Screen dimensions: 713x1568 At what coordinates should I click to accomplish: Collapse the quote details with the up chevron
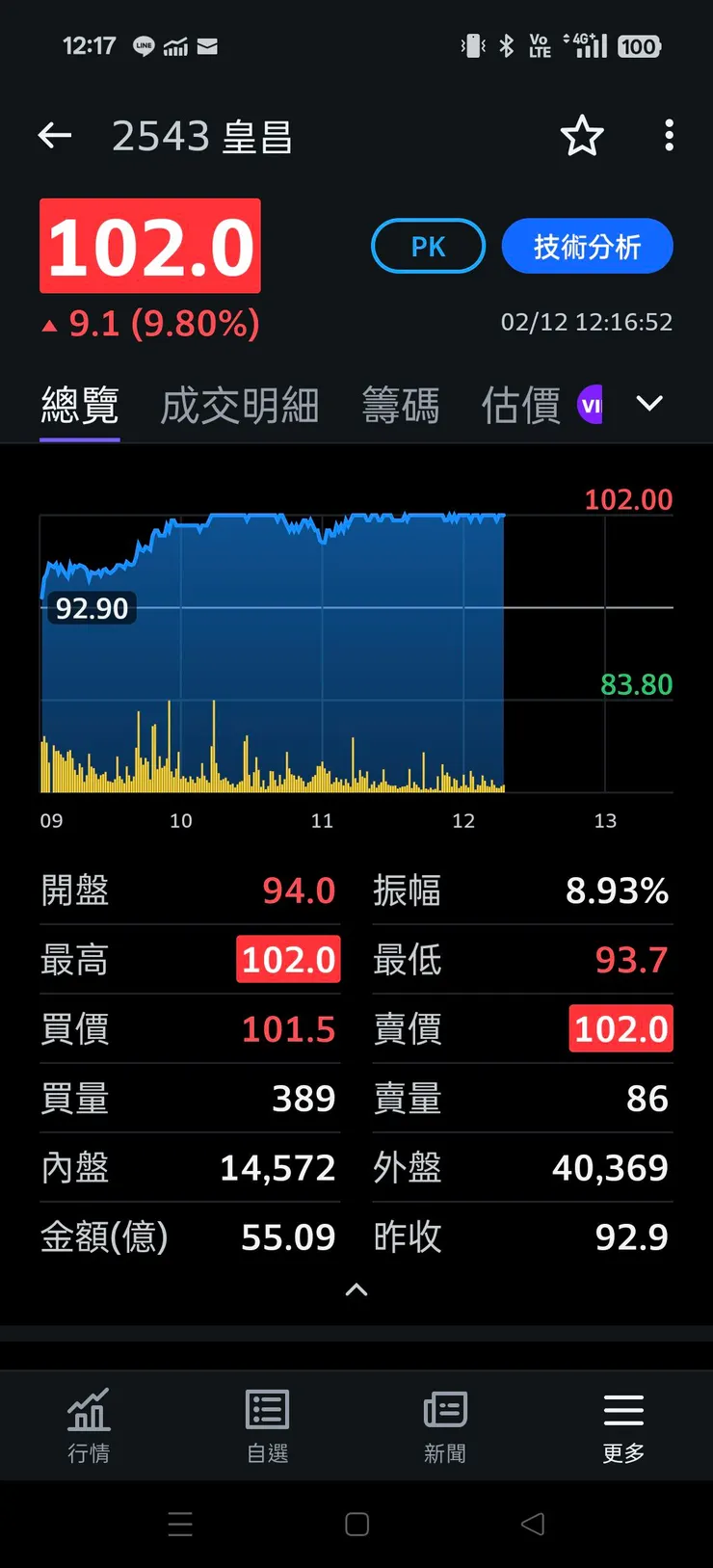[x=356, y=1289]
